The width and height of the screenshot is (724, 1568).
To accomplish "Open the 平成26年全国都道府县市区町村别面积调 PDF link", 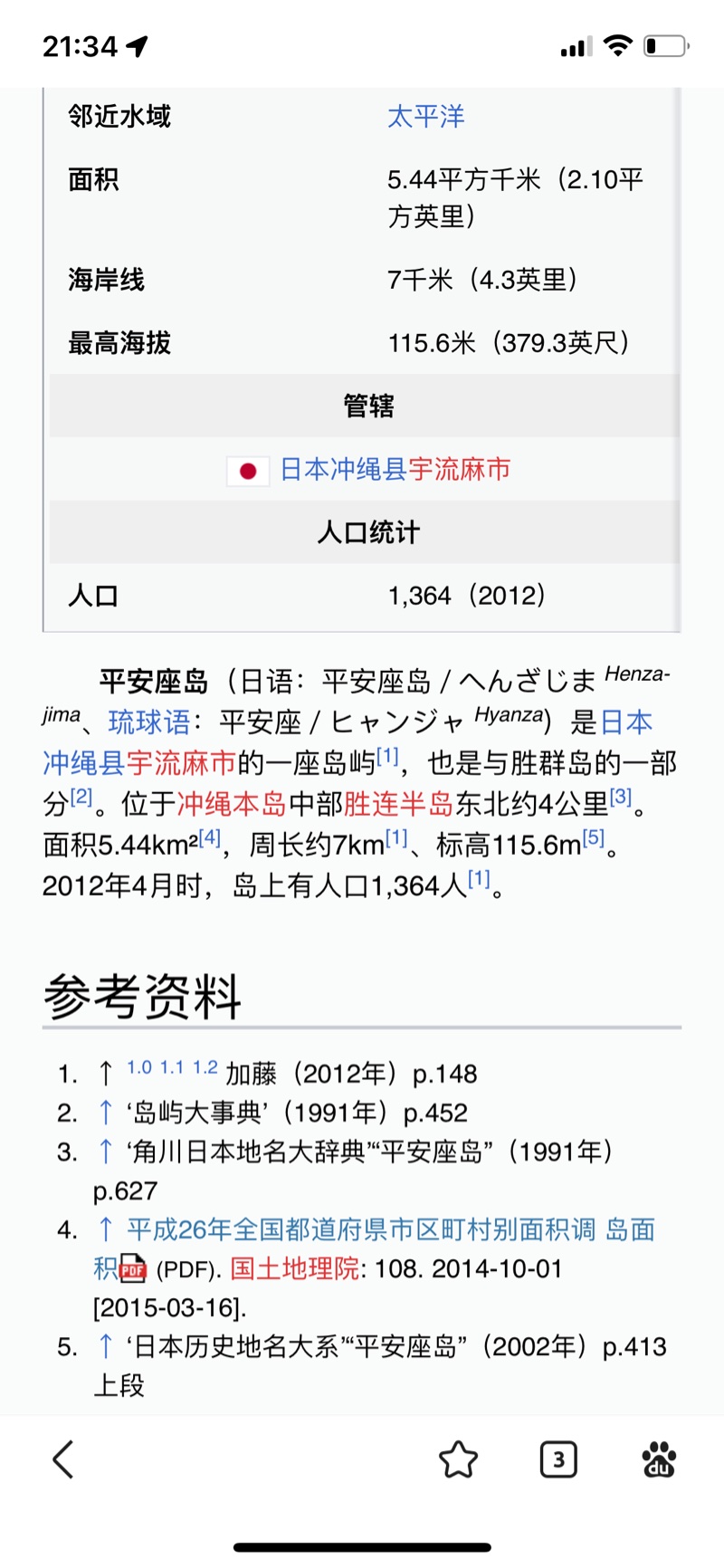I will click(374, 1248).
